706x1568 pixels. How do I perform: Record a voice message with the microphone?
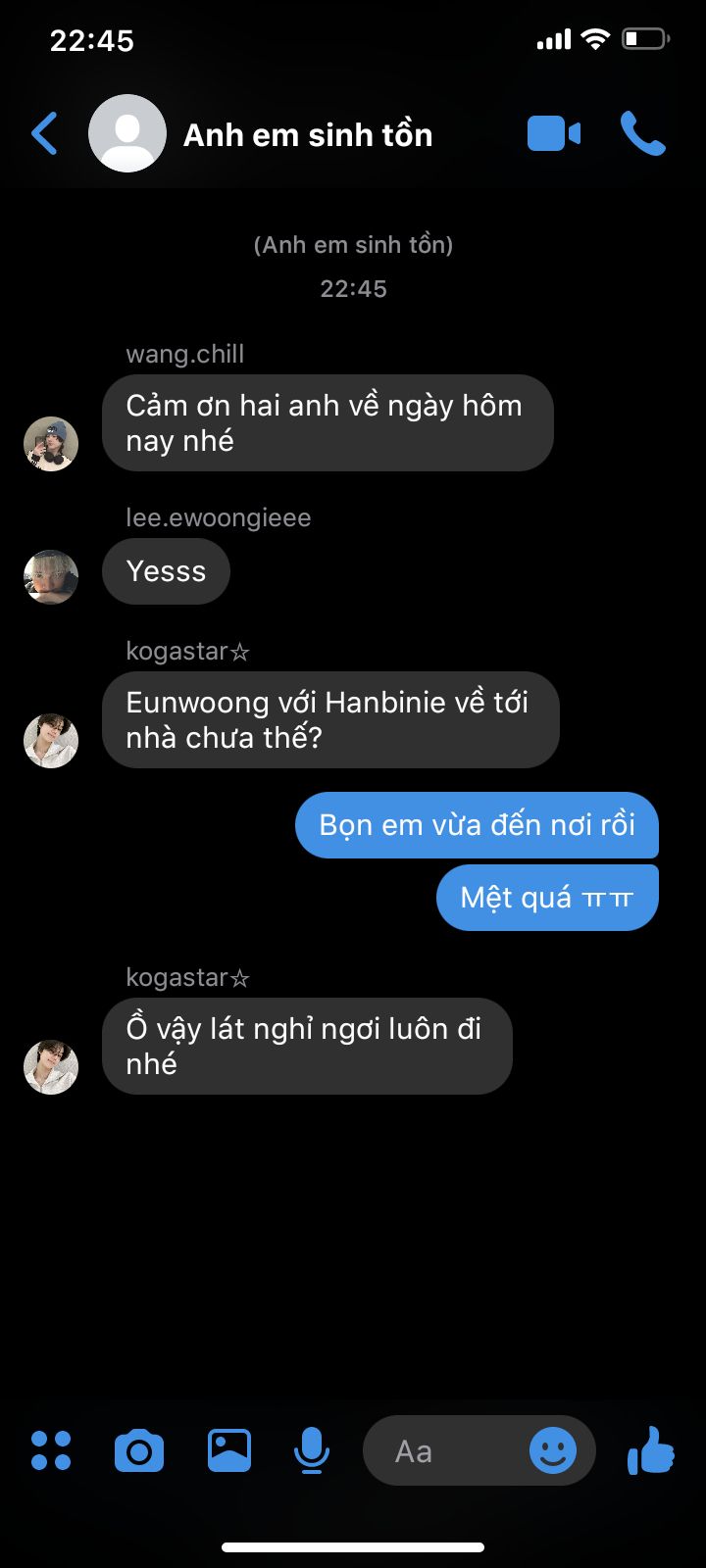(x=312, y=1450)
